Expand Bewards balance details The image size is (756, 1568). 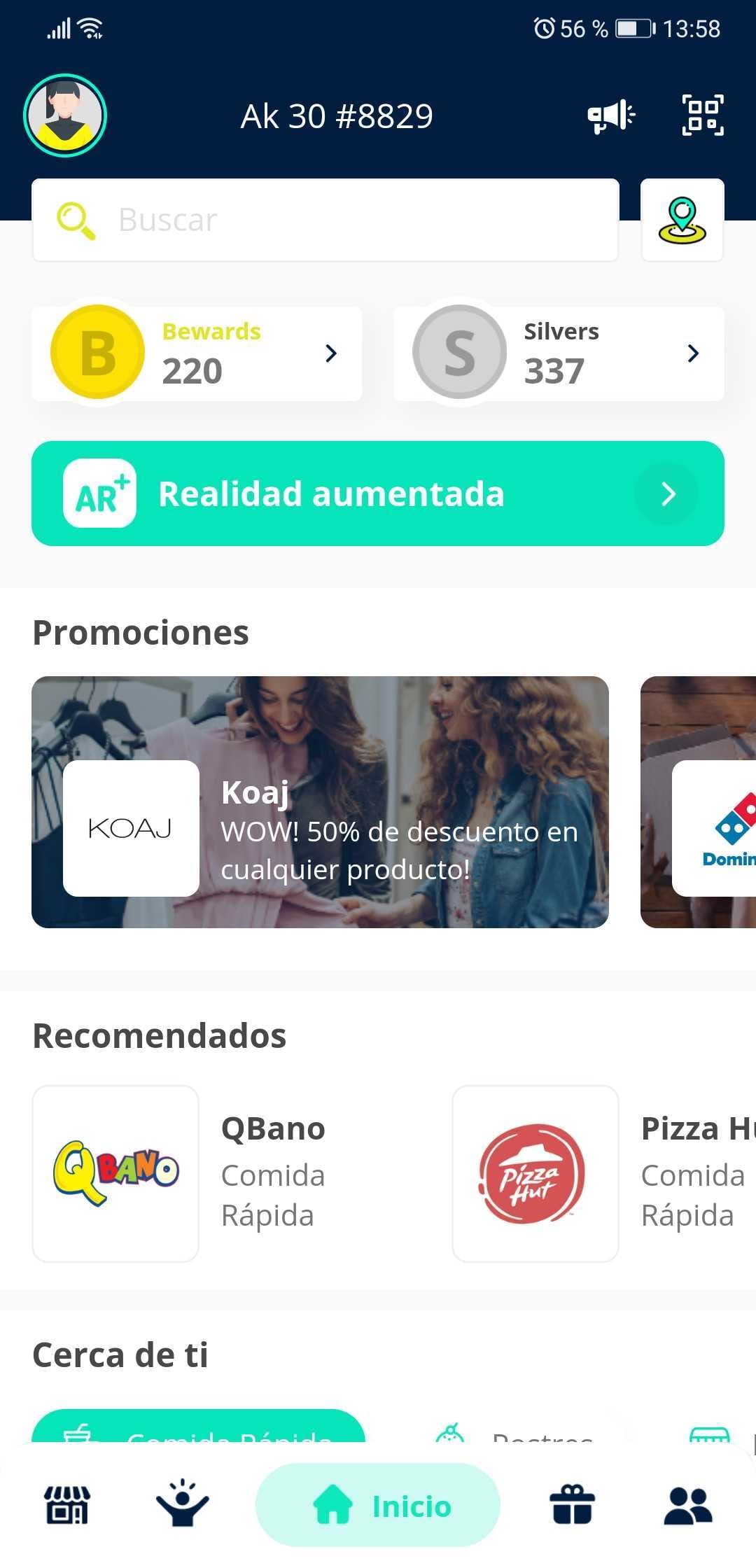pos(330,353)
